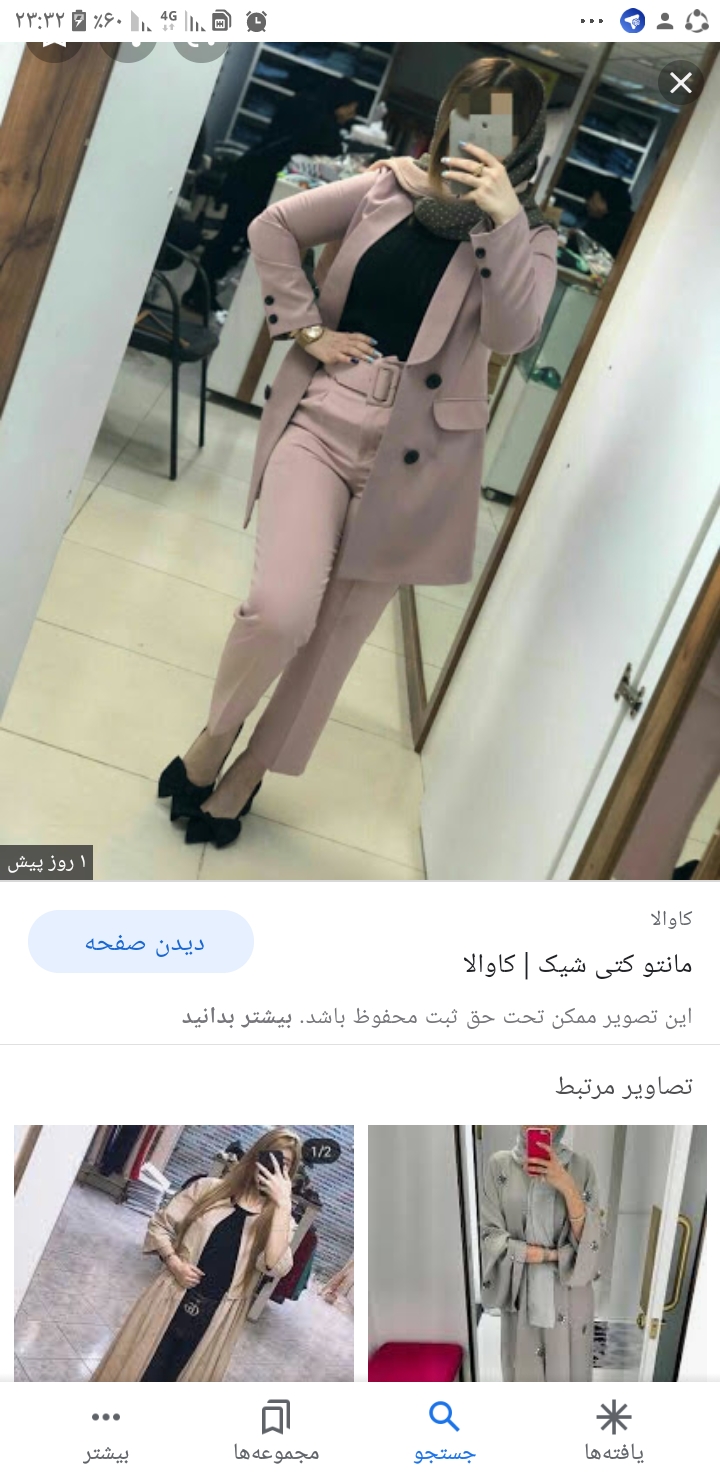
Task: Open the related image with beige coat
Action: [x=184, y=1254]
